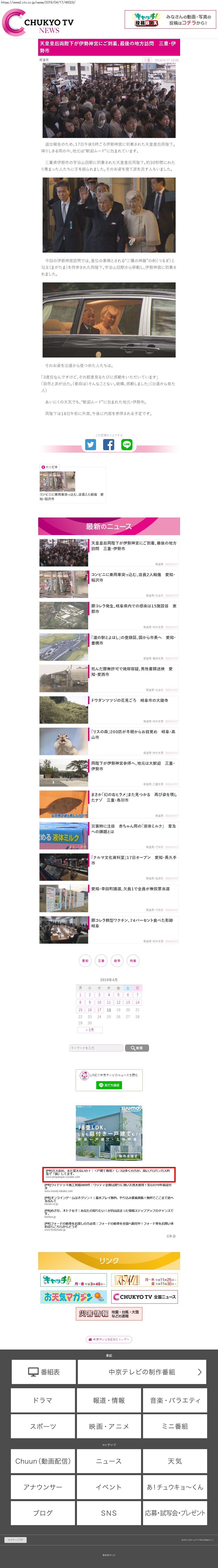Tap the keyword search input field
218x1568 pixels.
pos(96,1048)
